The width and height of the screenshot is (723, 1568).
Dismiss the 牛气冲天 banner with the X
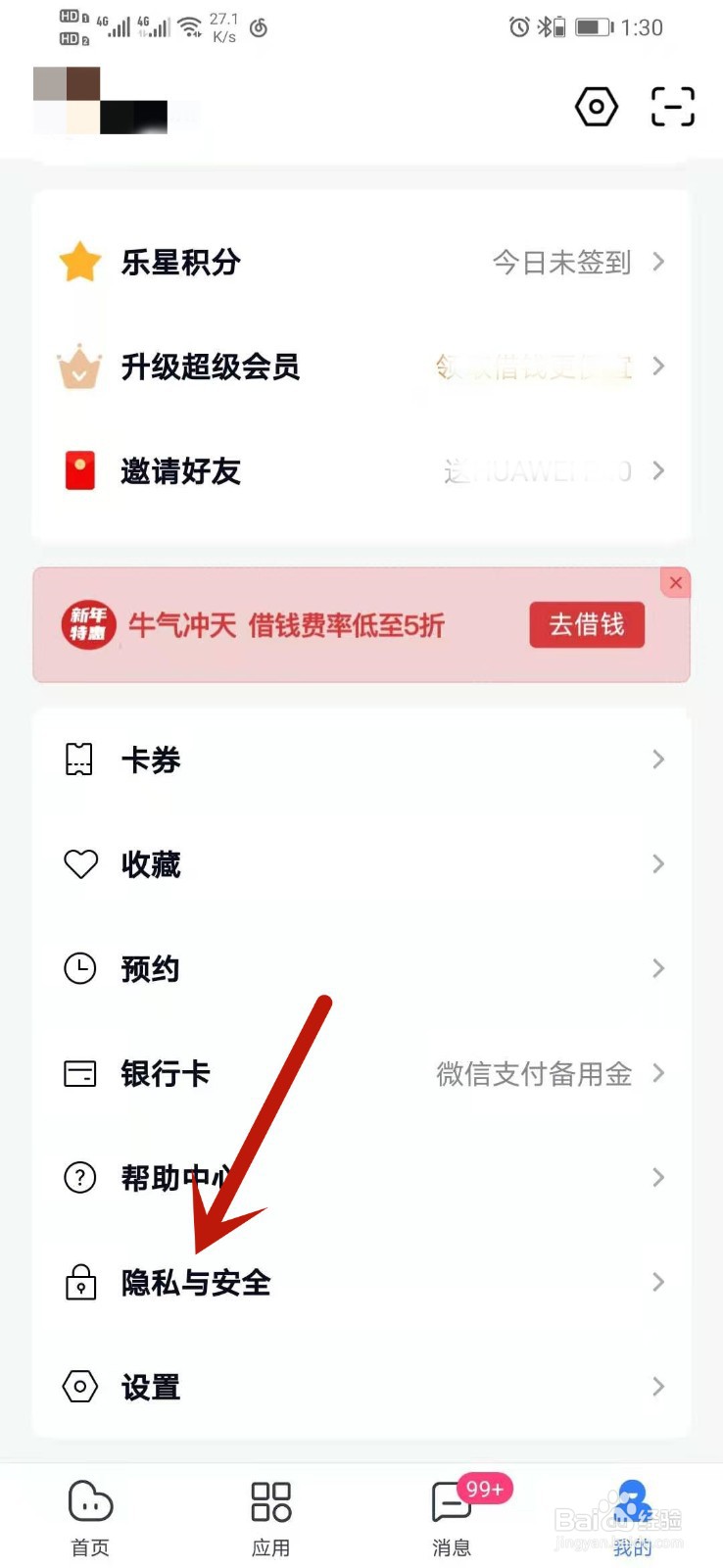coord(675,582)
